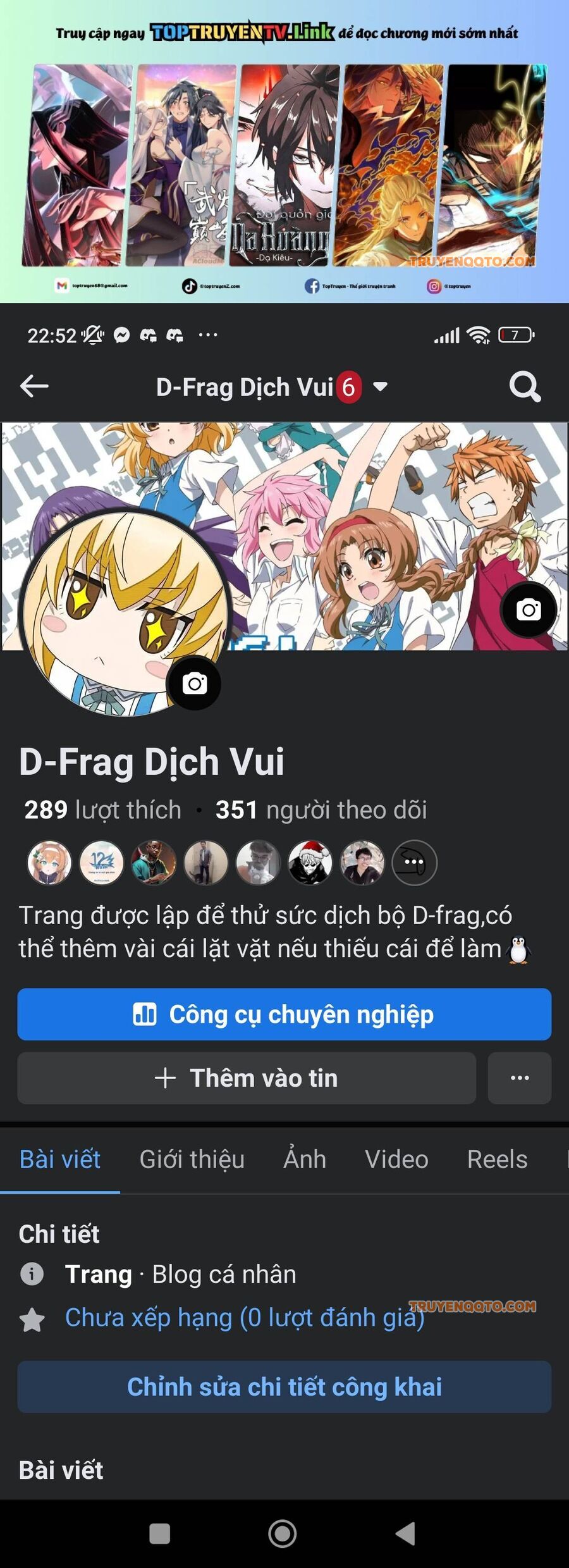The width and height of the screenshot is (569, 1568).
Task: Show more followers via the ellipsis avatar
Action: [414, 862]
